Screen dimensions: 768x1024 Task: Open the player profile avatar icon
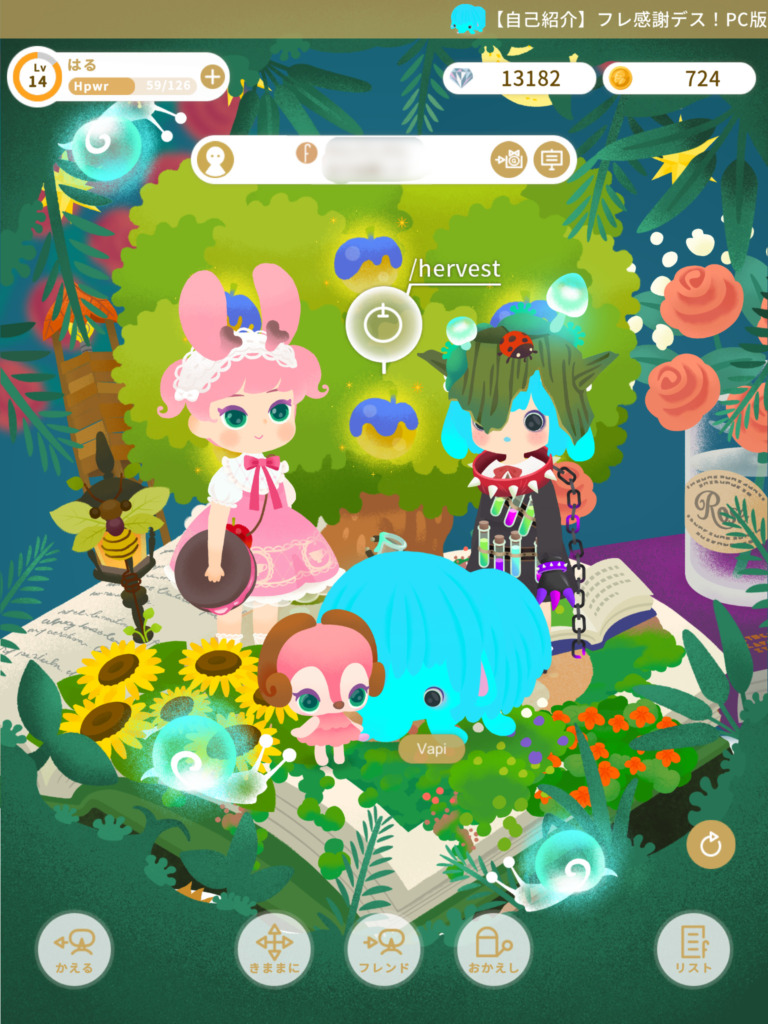[x=216, y=159]
